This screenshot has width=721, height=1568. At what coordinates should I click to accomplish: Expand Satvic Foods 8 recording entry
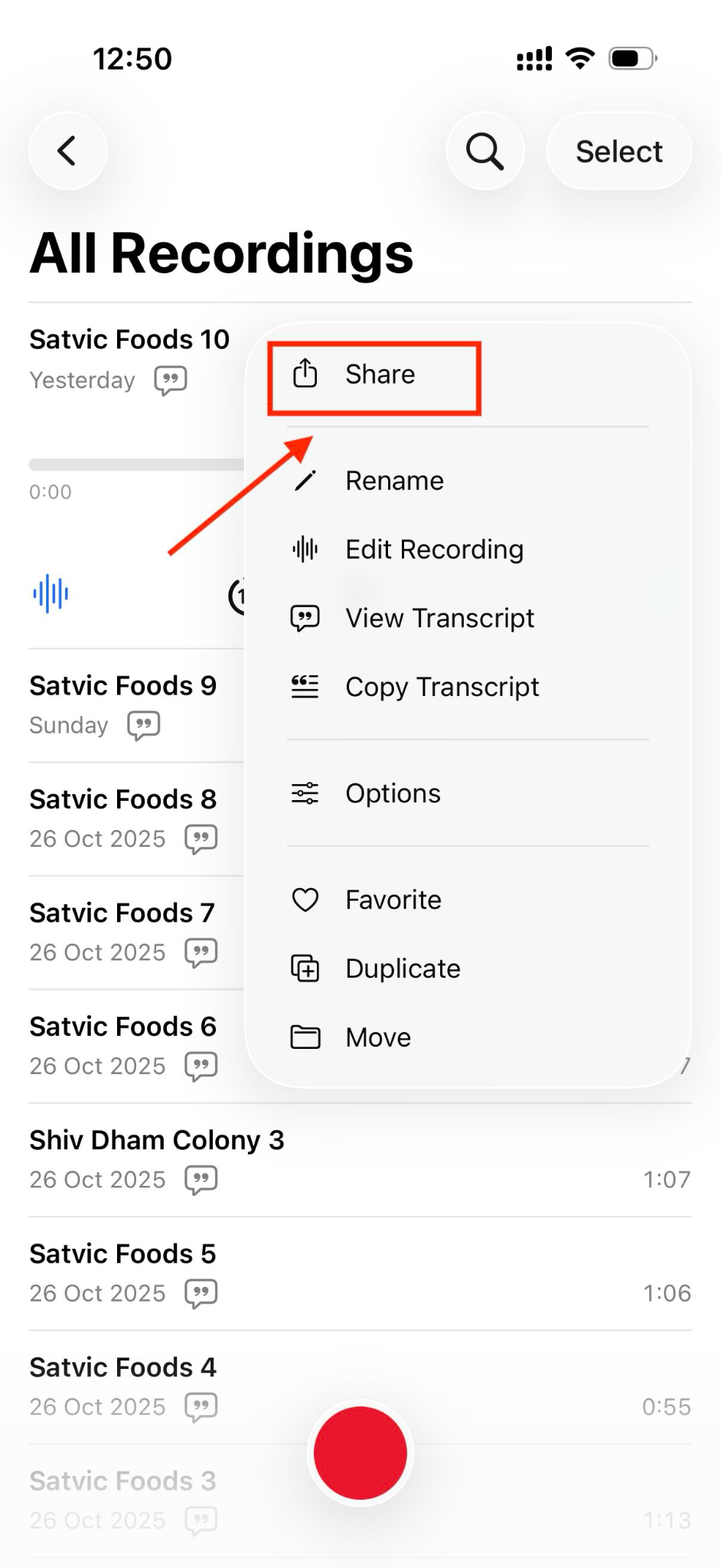(x=122, y=799)
